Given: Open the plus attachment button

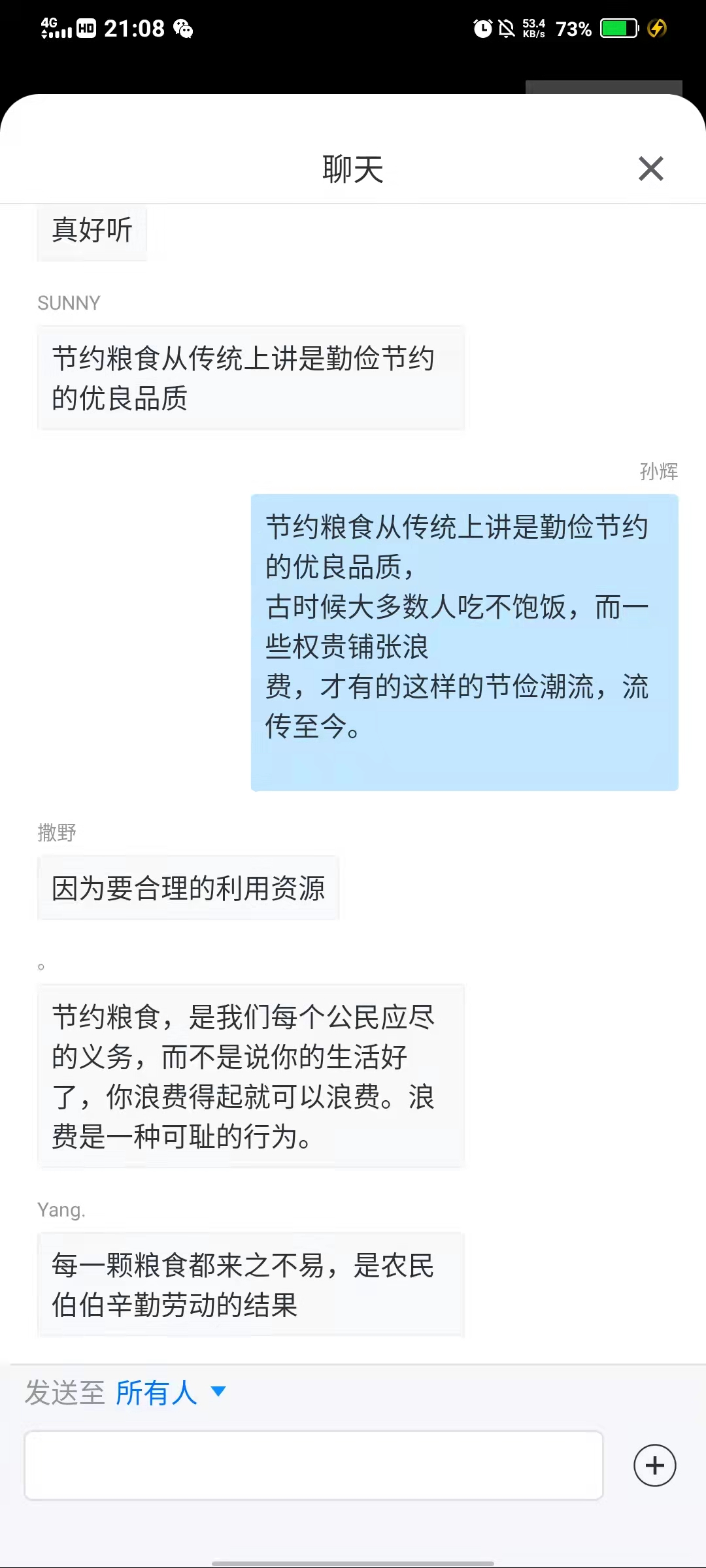Looking at the screenshot, I should click(x=654, y=1465).
